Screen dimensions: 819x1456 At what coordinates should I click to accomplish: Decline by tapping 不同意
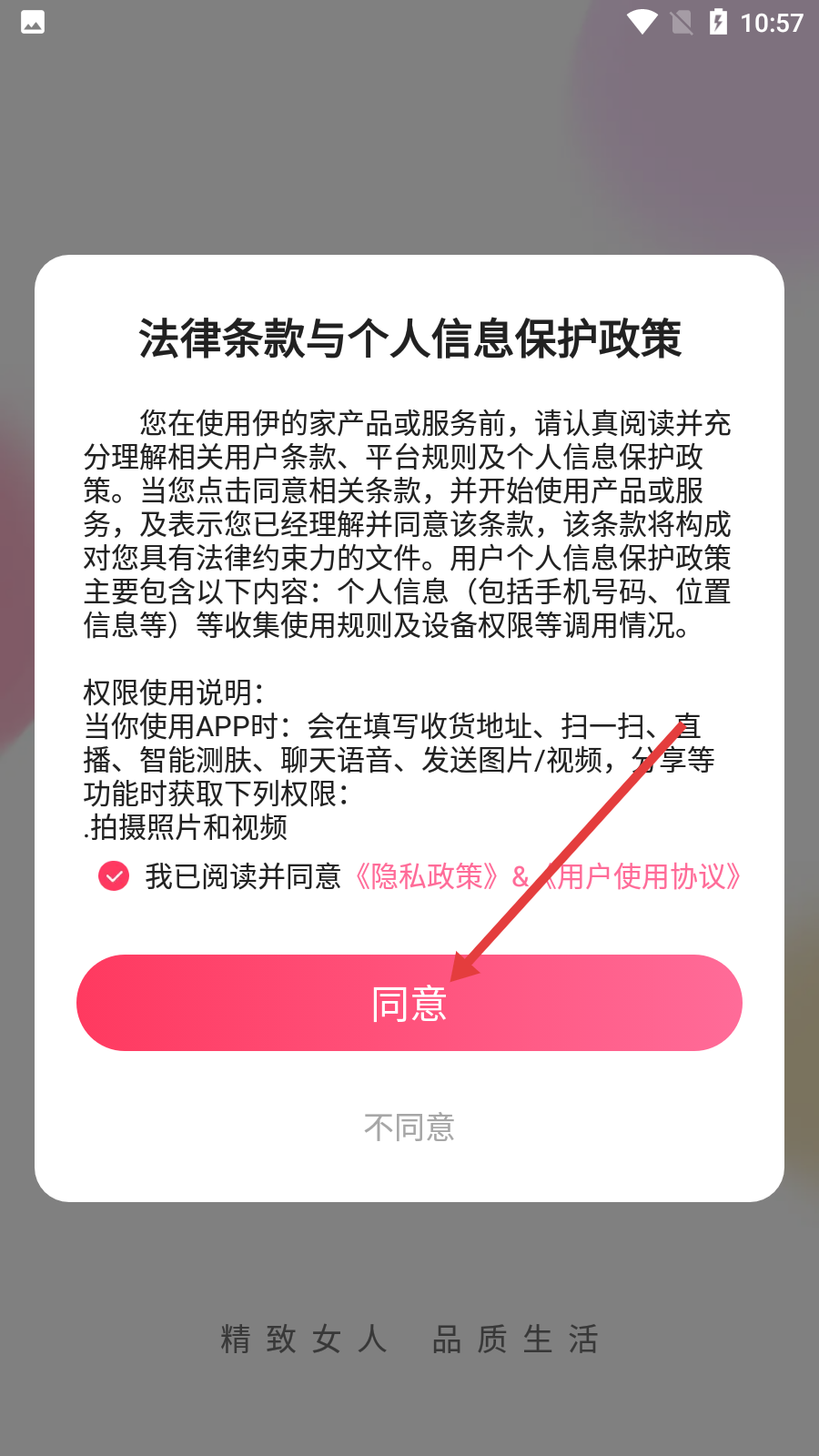pyautogui.click(x=409, y=1127)
